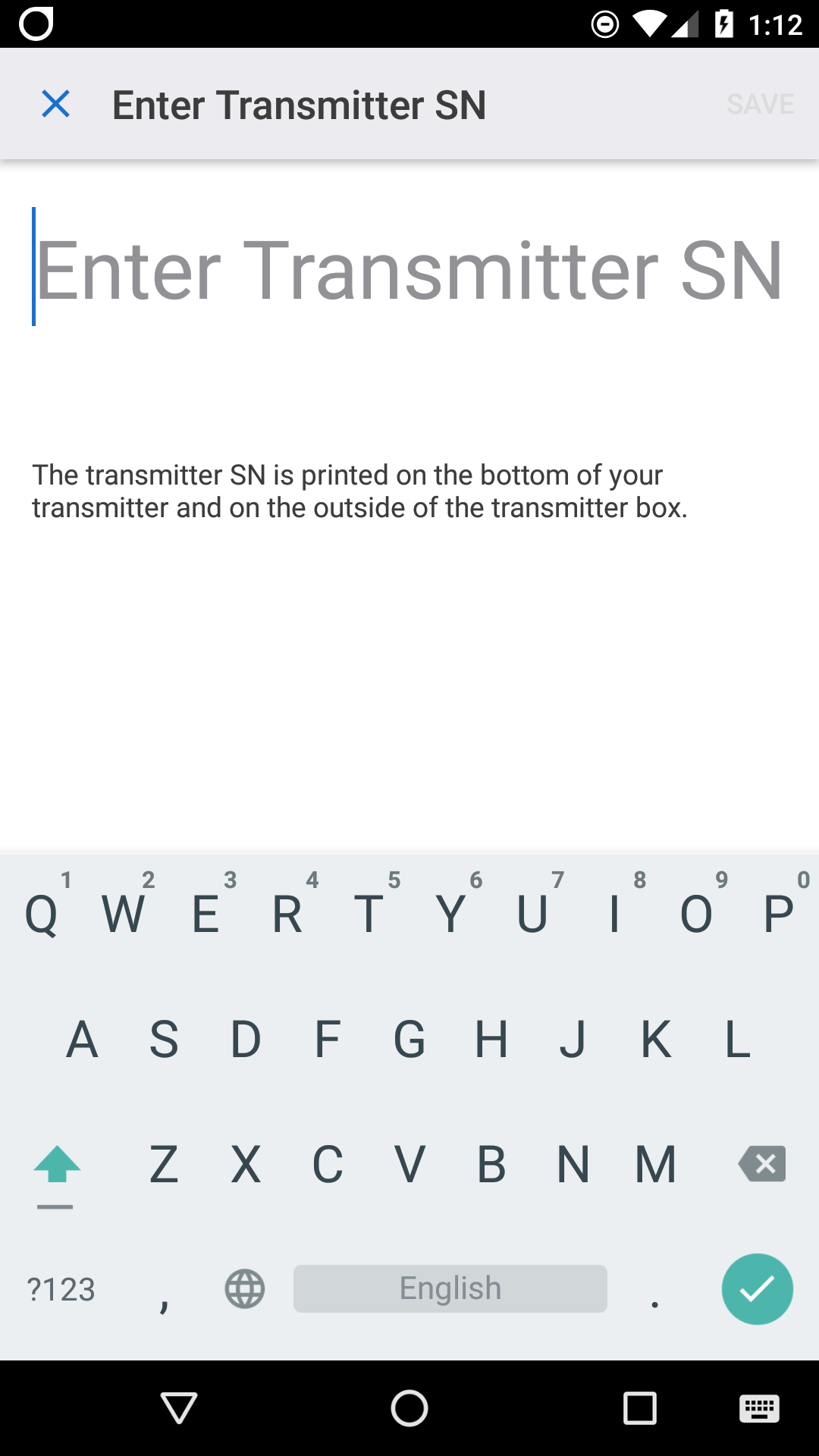Tap the Back navigation arrow
819x1456 pixels.
click(x=177, y=1408)
